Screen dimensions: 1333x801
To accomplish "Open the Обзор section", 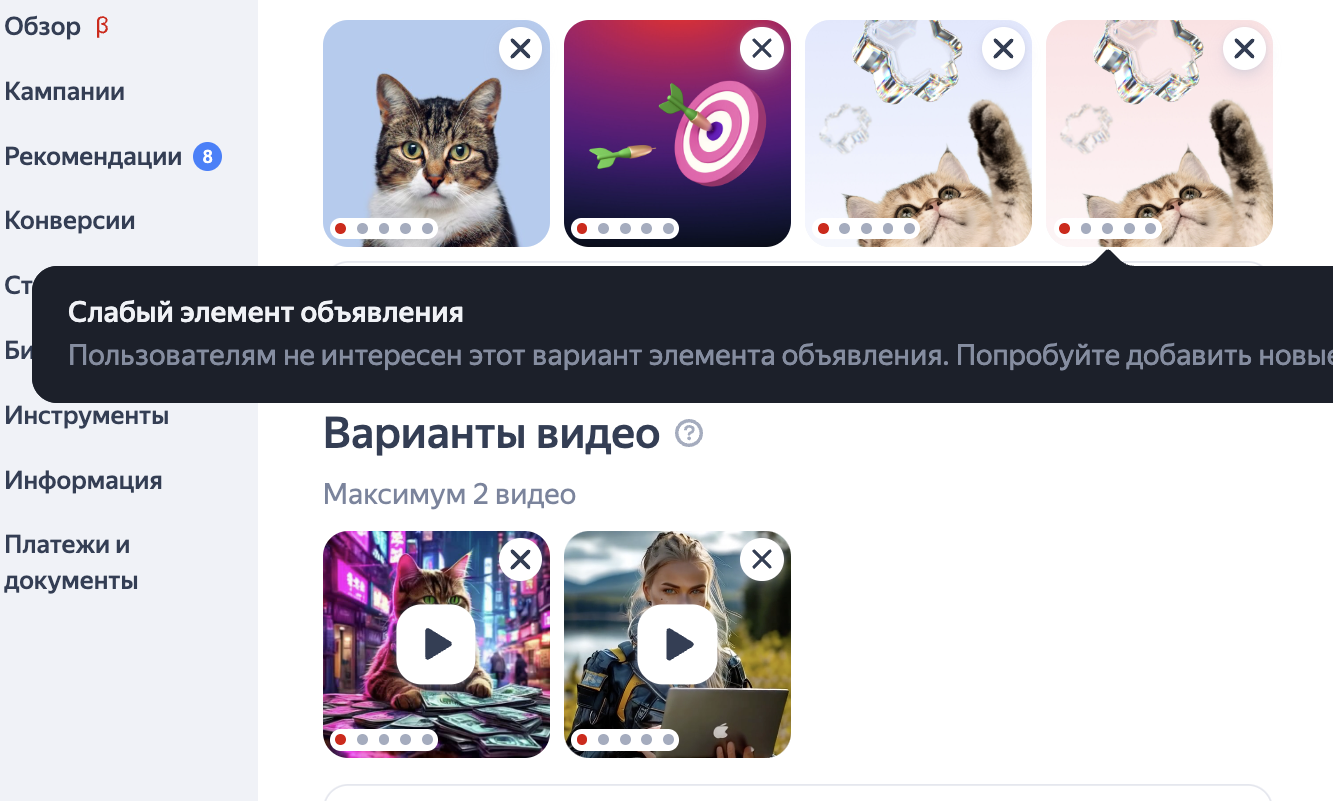I will click(x=43, y=27).
